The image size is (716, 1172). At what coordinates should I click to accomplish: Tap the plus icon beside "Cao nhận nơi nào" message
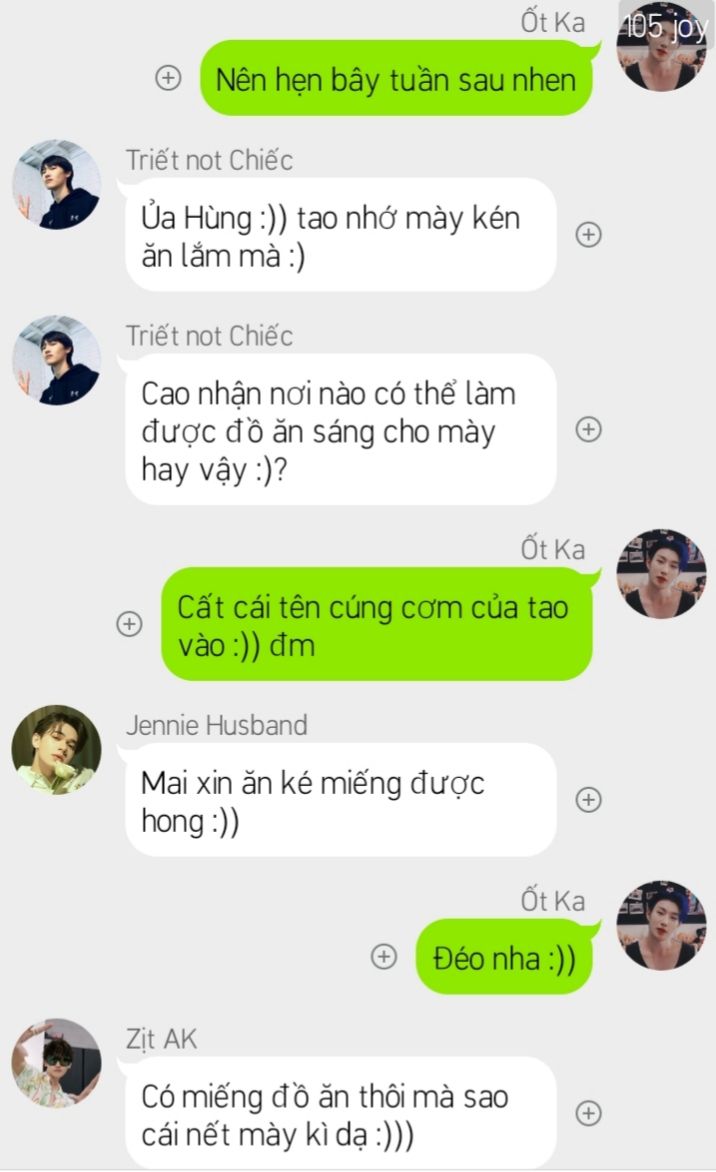tap(589, 429)
